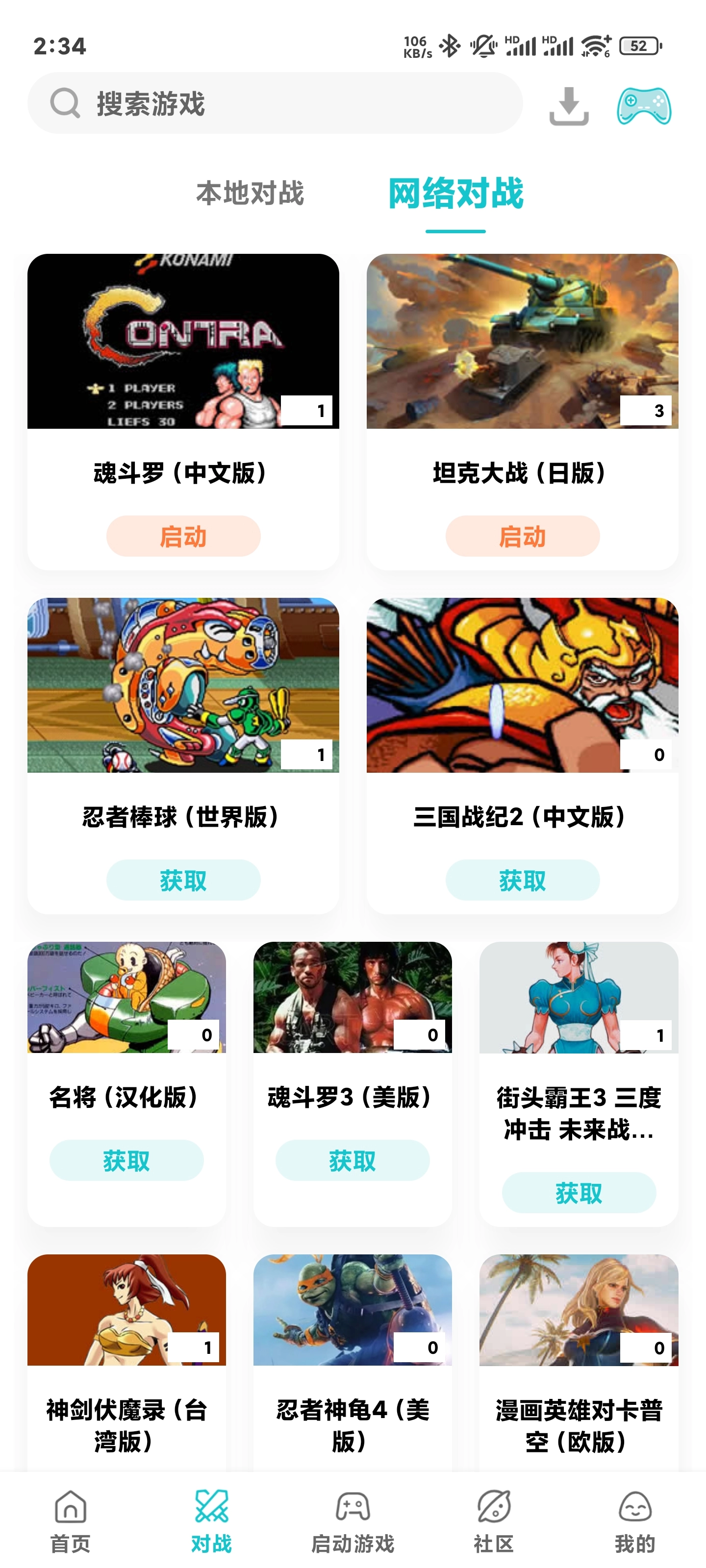Tap 获取 under 忍者棒球 (世界版)
The image size is (706, 1568).
[x=184, y=880]
